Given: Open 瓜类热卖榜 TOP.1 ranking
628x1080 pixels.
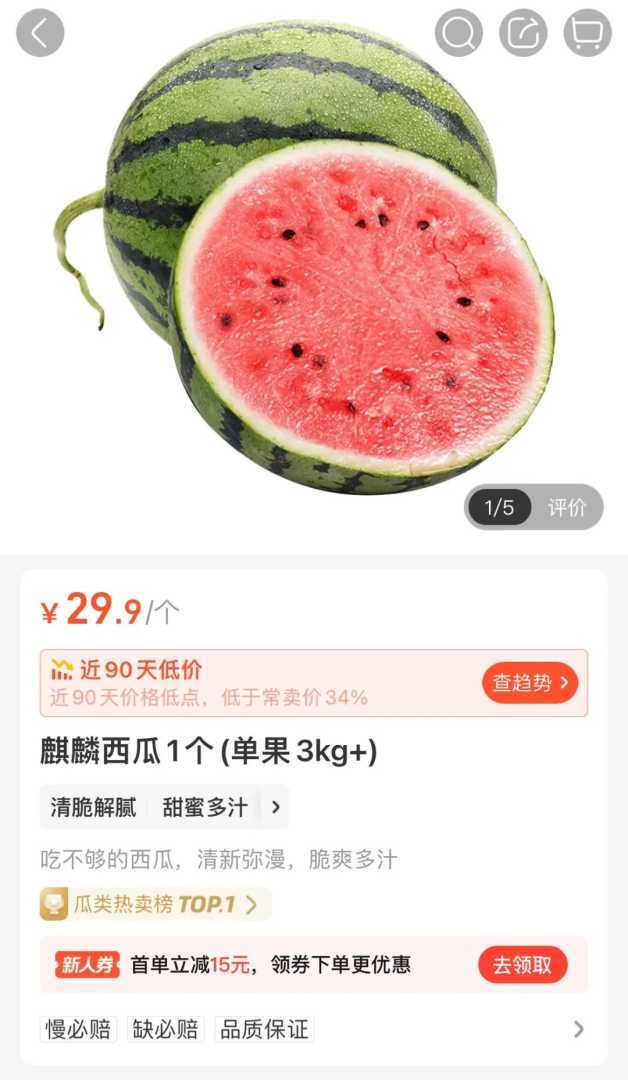Looking at the screenshot, I should (155, 905).
